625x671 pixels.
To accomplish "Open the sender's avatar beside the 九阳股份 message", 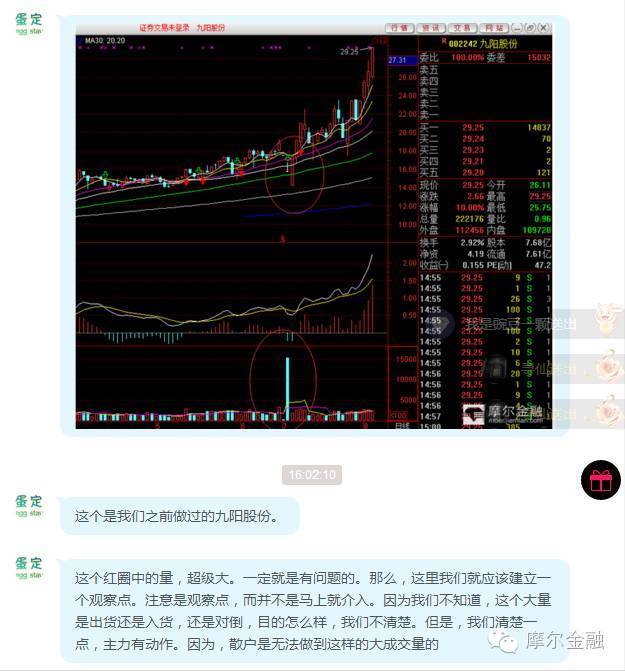I will [x=28, y=507].
